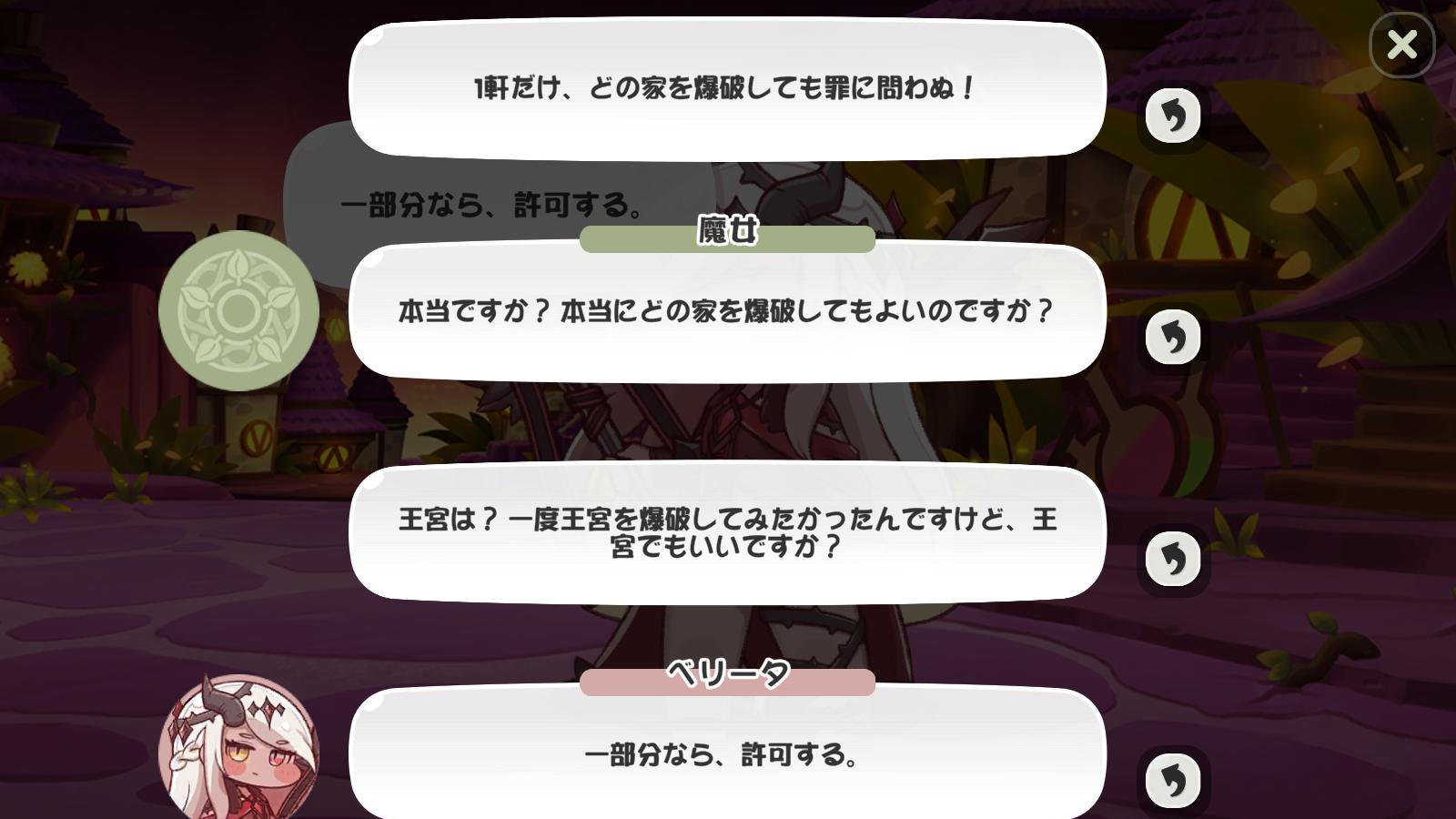Replay ベリータ's line '一部分なら、許可する。'
Viewport: 1456px width, 819px height.
click(x=1172, y=781)
